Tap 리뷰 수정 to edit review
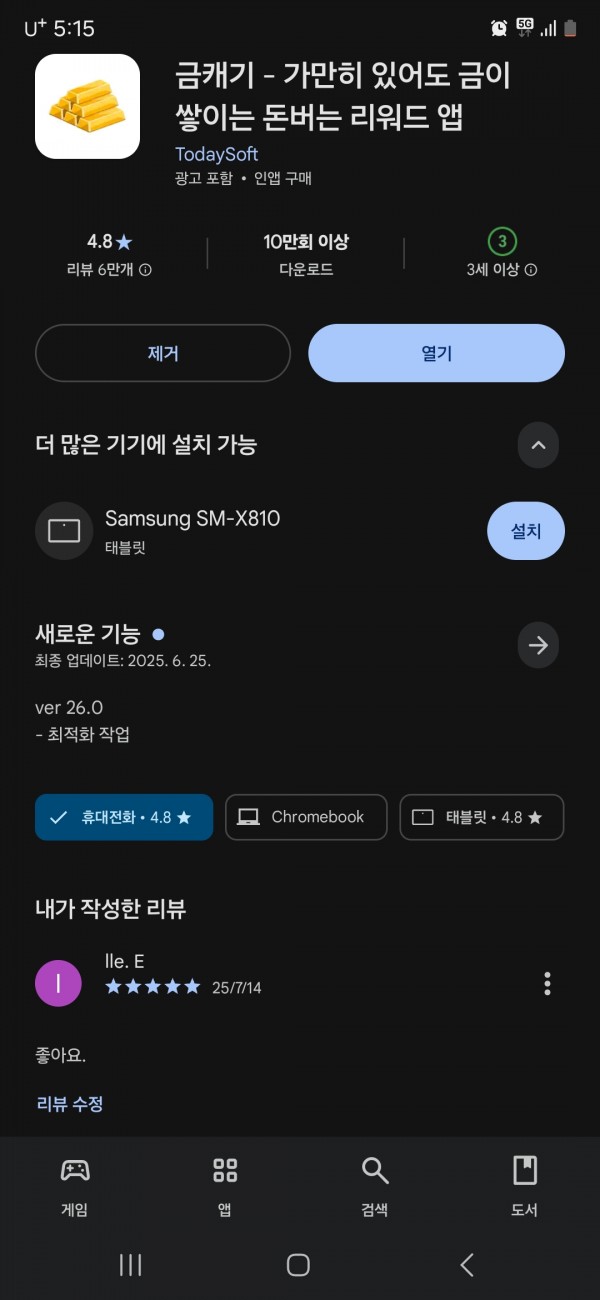The height and width of the screenshot is (1300, 600). pos(70,1104)
